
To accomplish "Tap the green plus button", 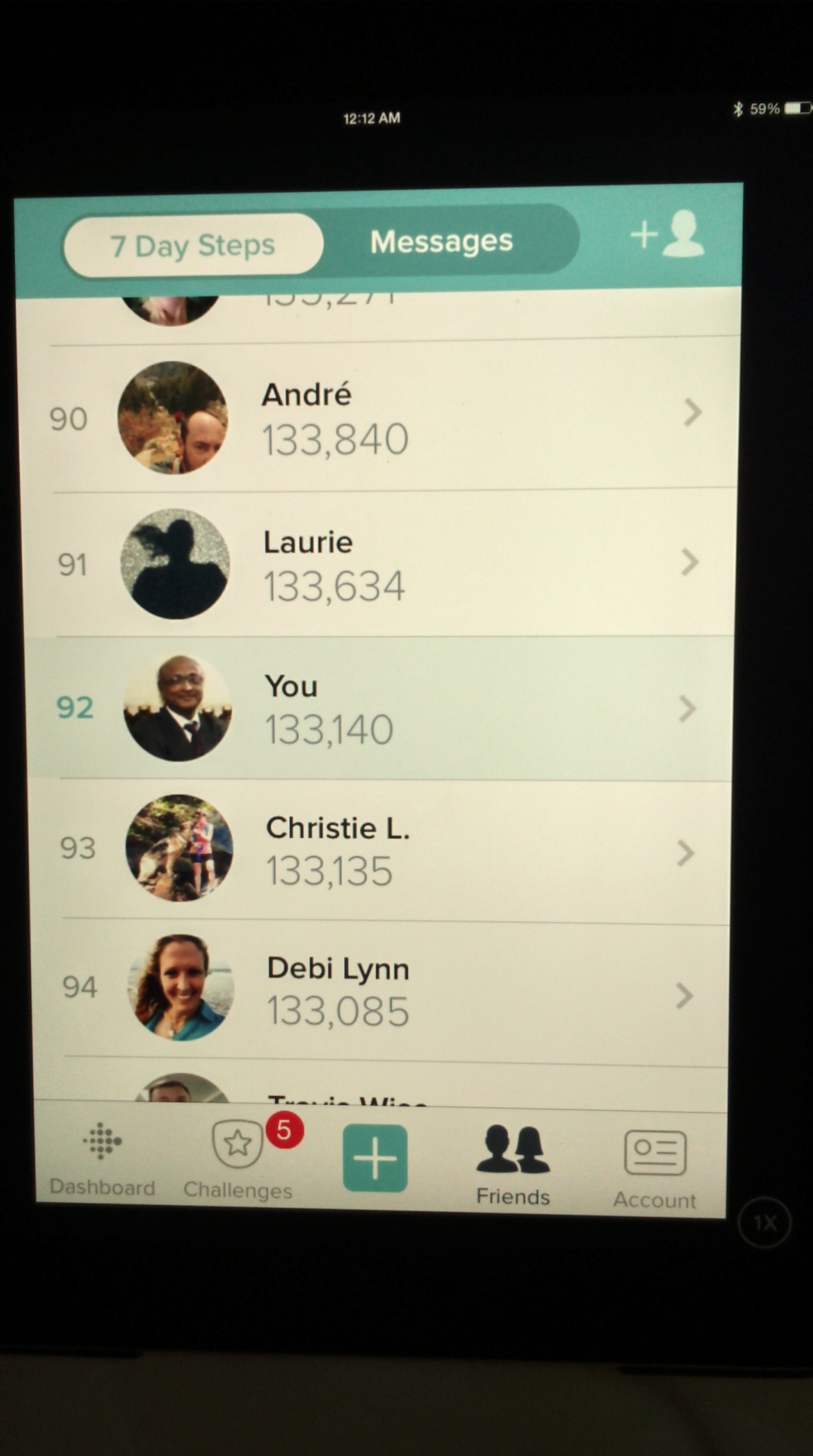I will click(x=375, y=1158).
